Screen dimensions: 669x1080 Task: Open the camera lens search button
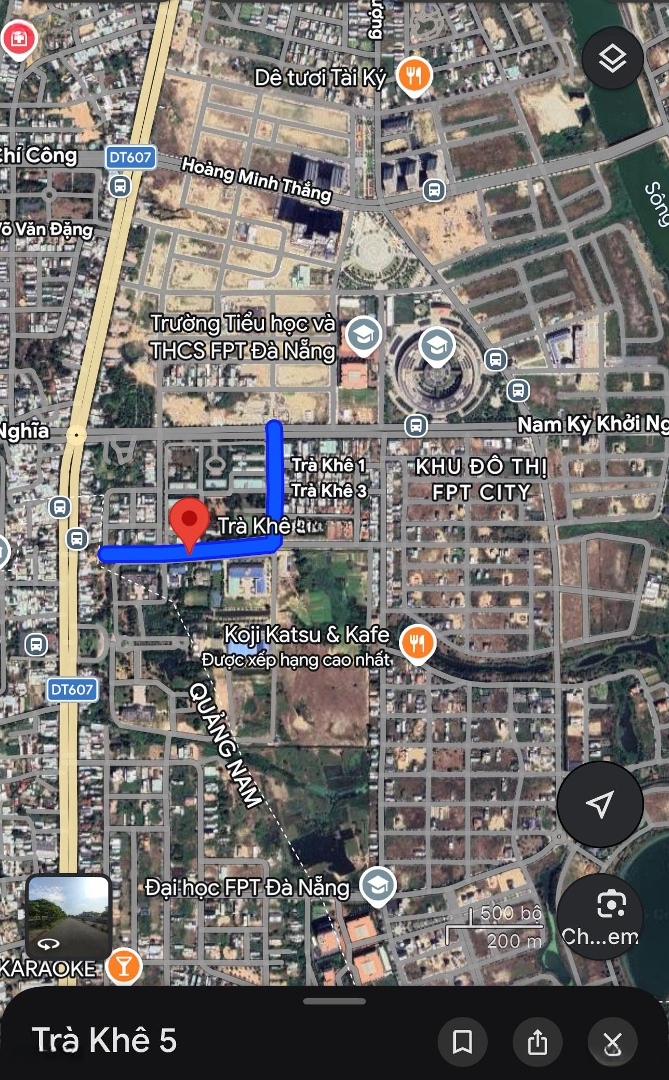(610, 906)
